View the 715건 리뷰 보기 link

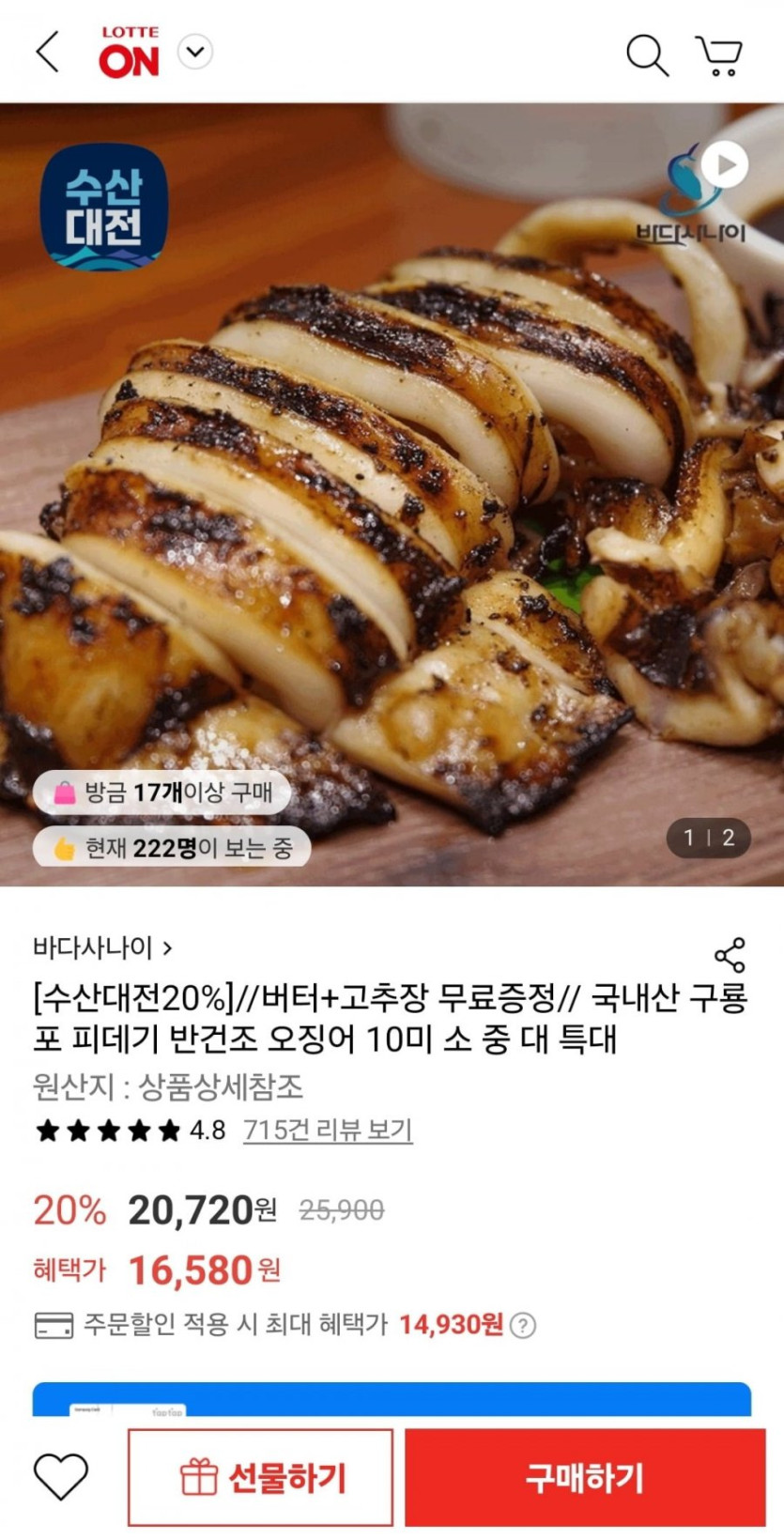328,1130
